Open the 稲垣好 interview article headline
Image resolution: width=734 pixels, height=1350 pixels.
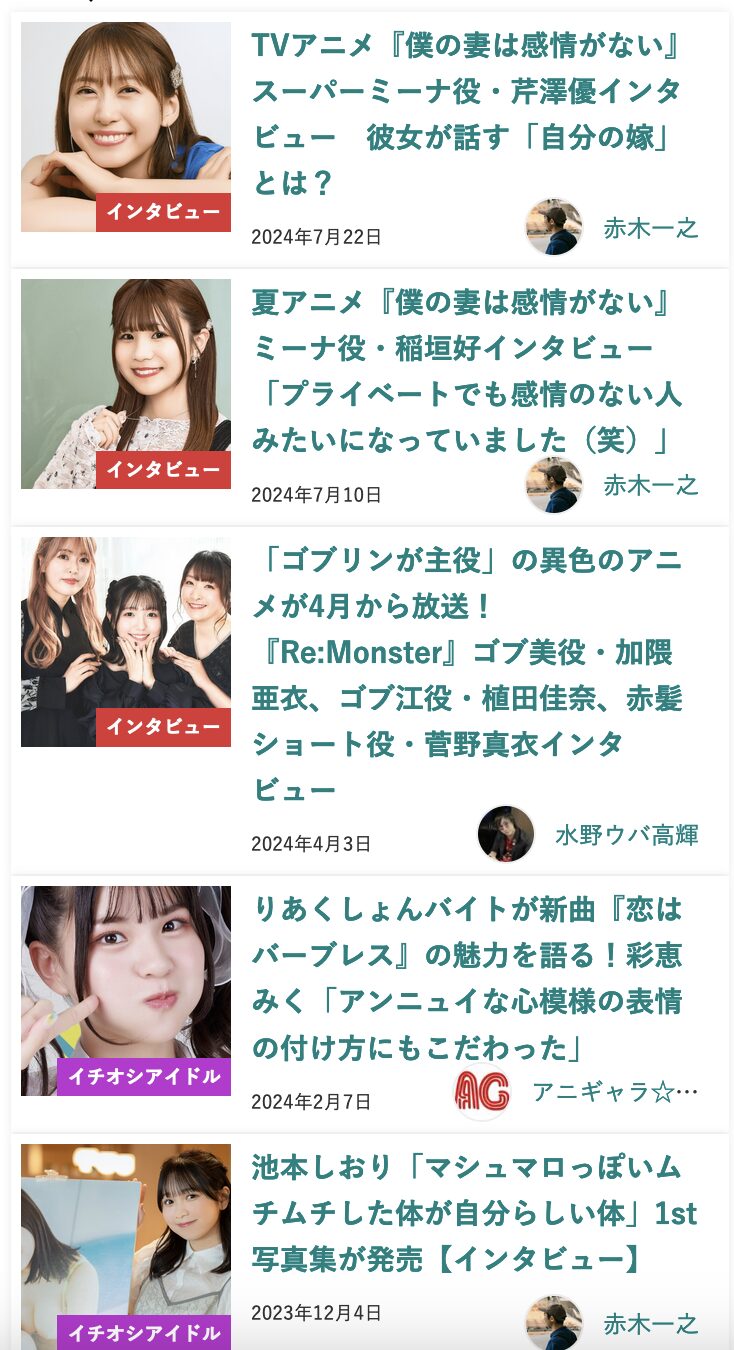[x=466, y=370]
